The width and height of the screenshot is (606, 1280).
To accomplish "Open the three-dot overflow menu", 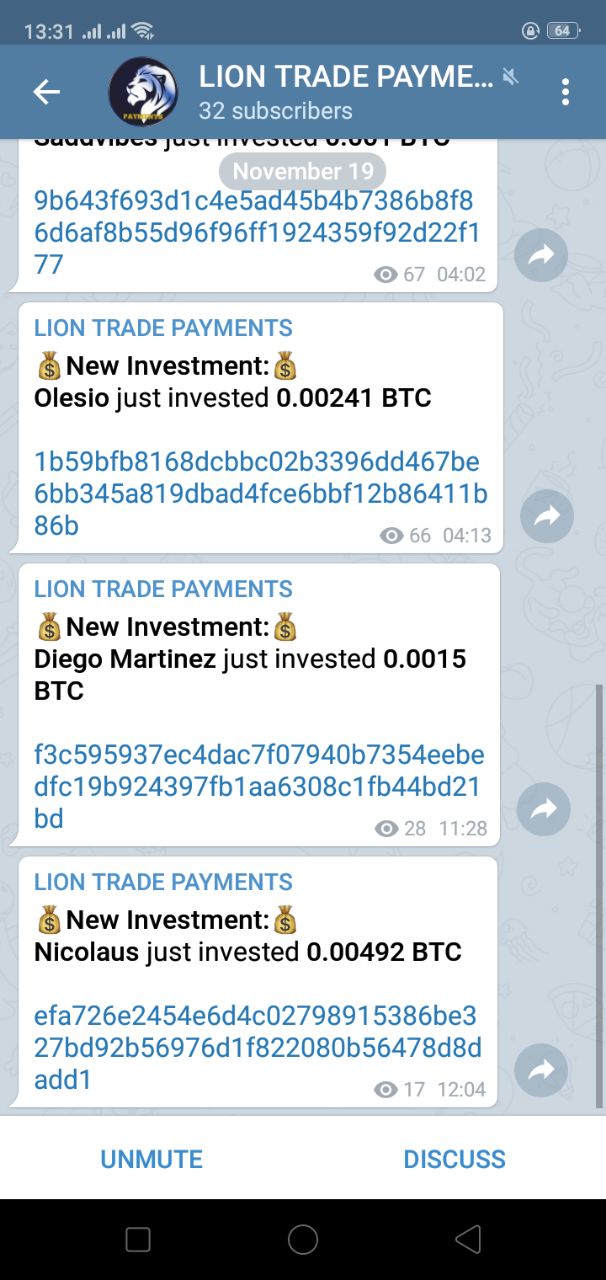I will 565,92.
